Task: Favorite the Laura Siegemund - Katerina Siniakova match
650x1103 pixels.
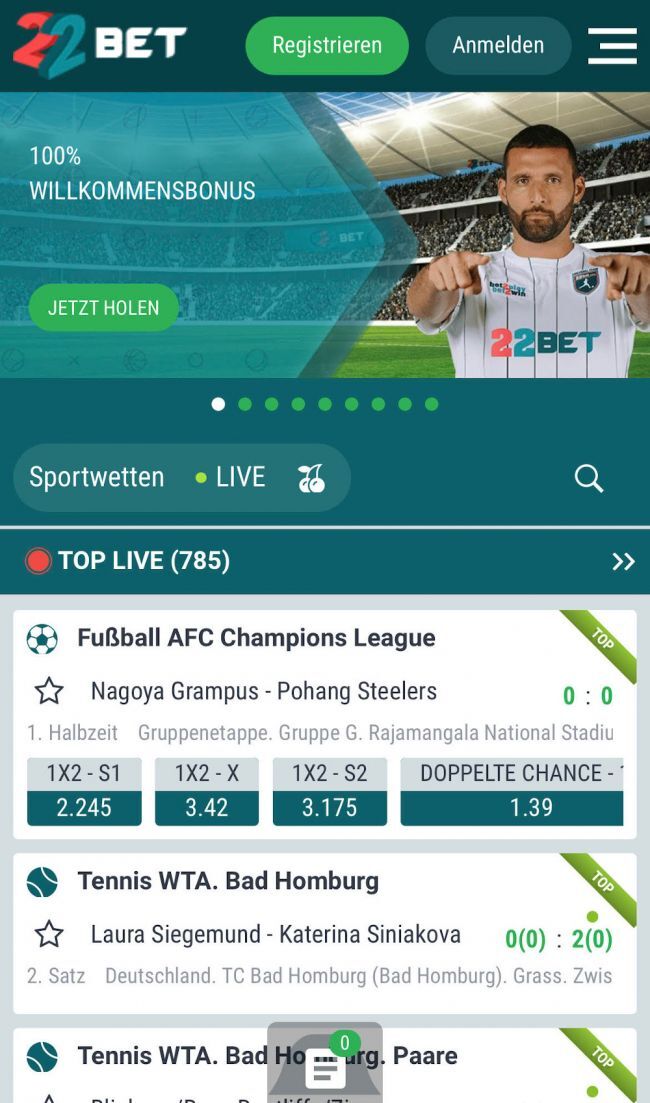Action: pyautogui.click(x=49, y=935)
